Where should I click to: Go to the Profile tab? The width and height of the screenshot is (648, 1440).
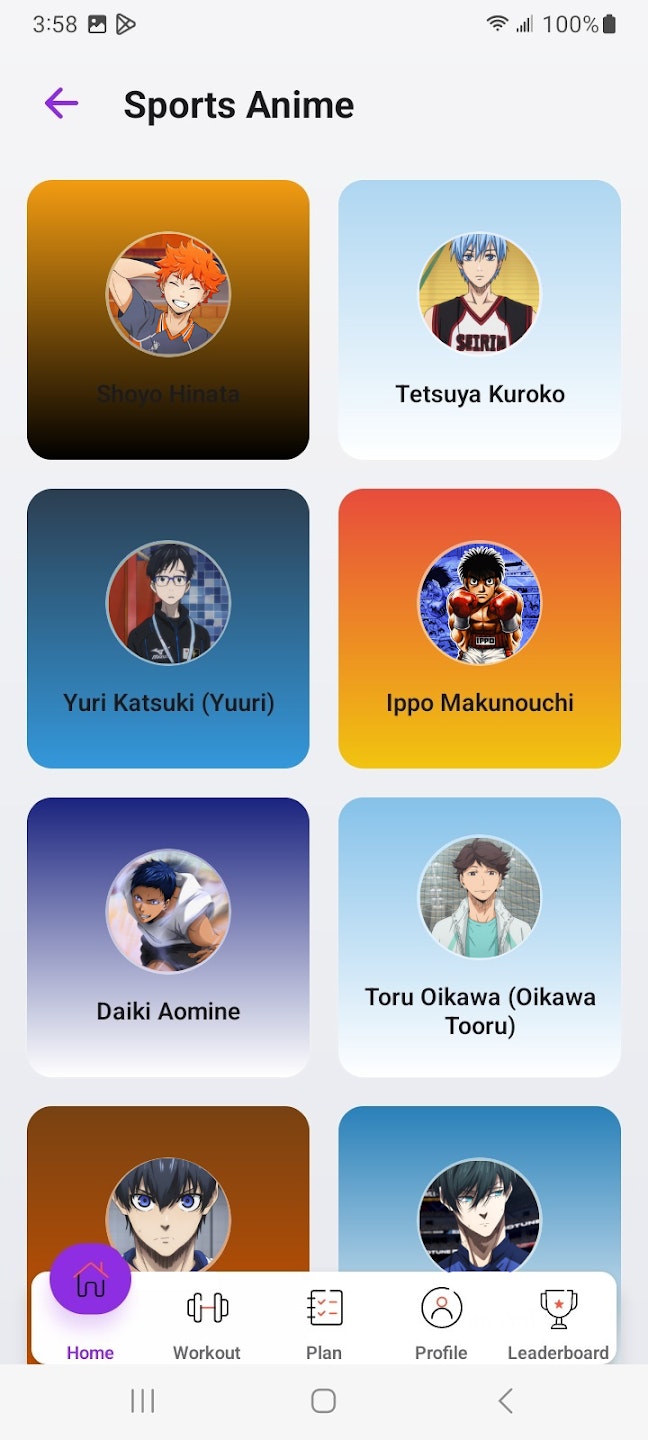pos(441,1322)
